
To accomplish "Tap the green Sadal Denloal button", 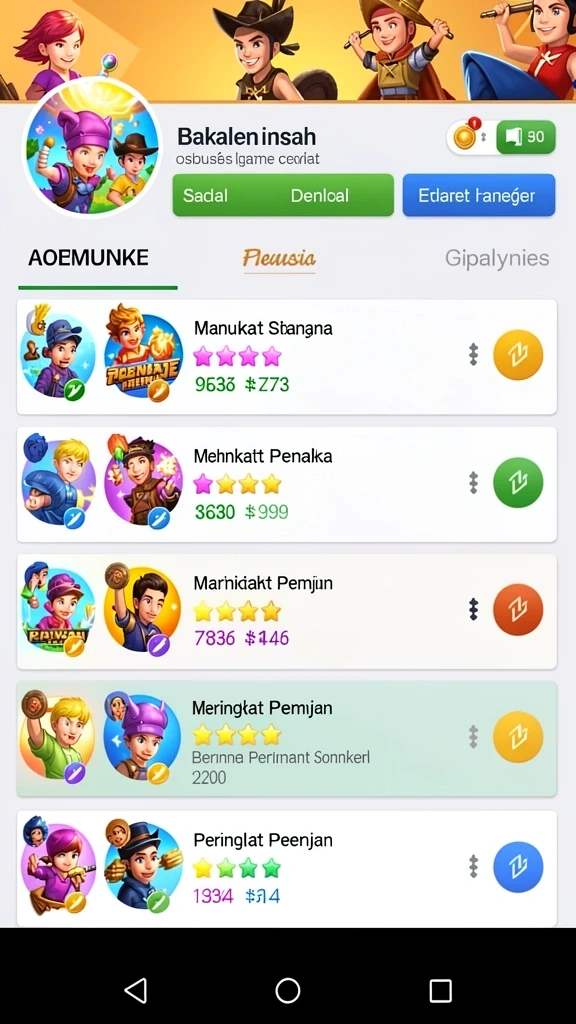I will pyautogui.click(x=283, y=195).
